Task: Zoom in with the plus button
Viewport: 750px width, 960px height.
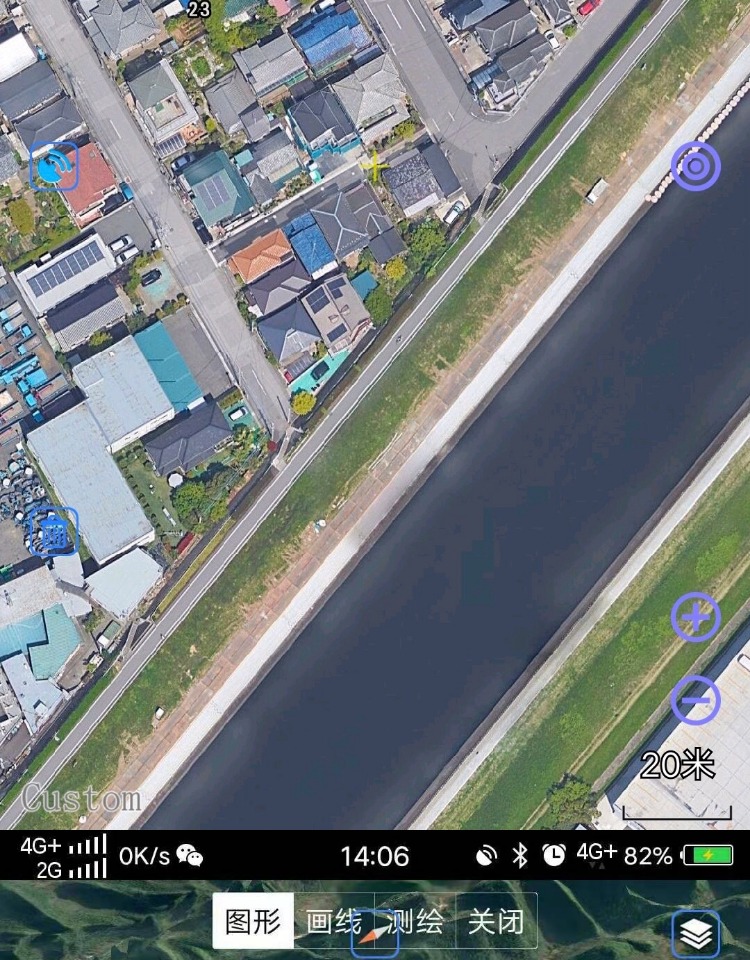Action: [696, 617]
